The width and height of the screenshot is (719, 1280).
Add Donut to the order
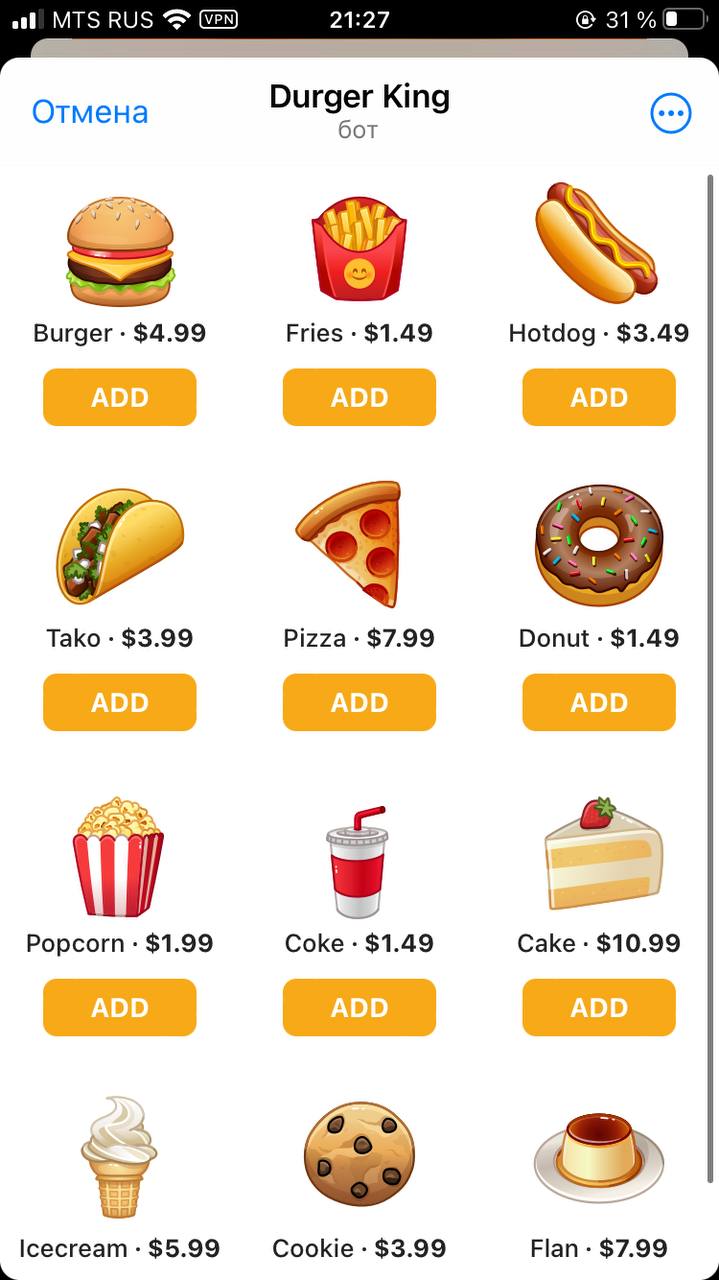pyautogui.click(x=599, y=702)
